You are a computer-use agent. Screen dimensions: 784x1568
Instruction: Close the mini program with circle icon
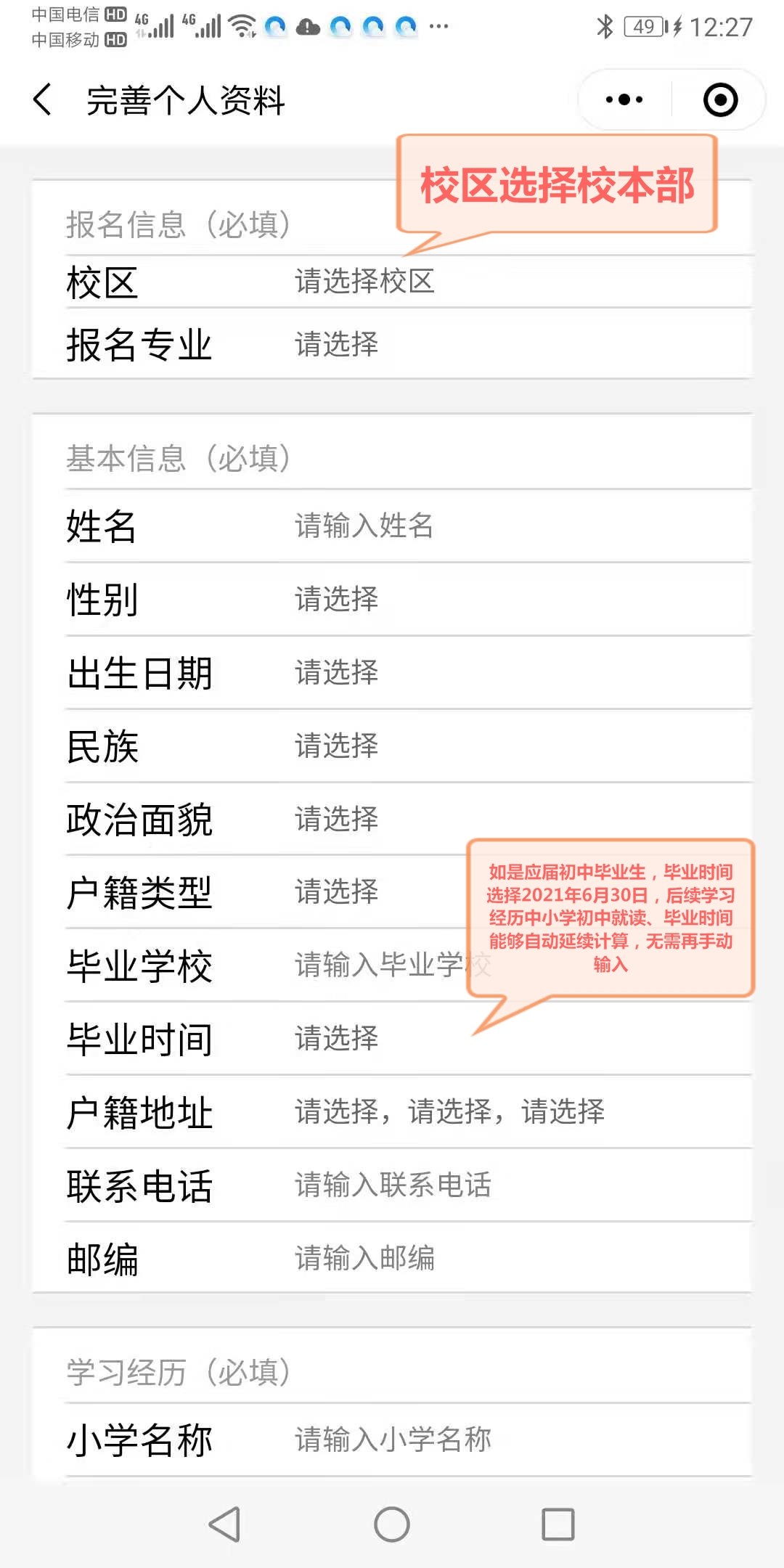[x=720, y=99]
